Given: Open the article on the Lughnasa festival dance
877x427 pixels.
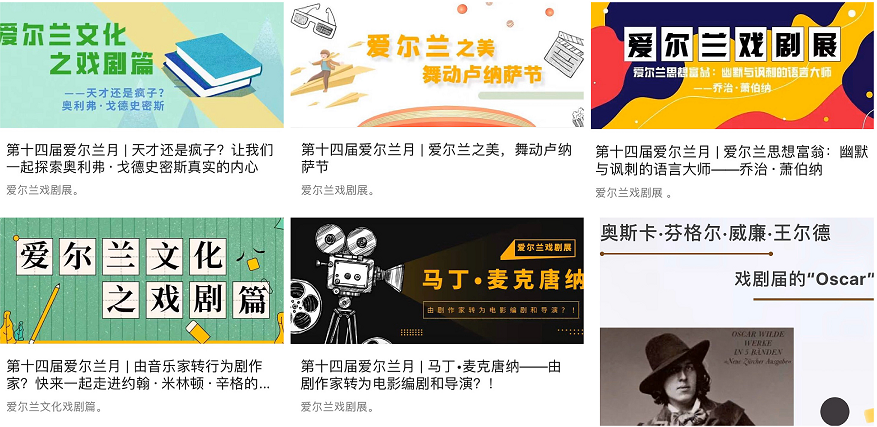Looking at the screenshot, I should 436,158.
